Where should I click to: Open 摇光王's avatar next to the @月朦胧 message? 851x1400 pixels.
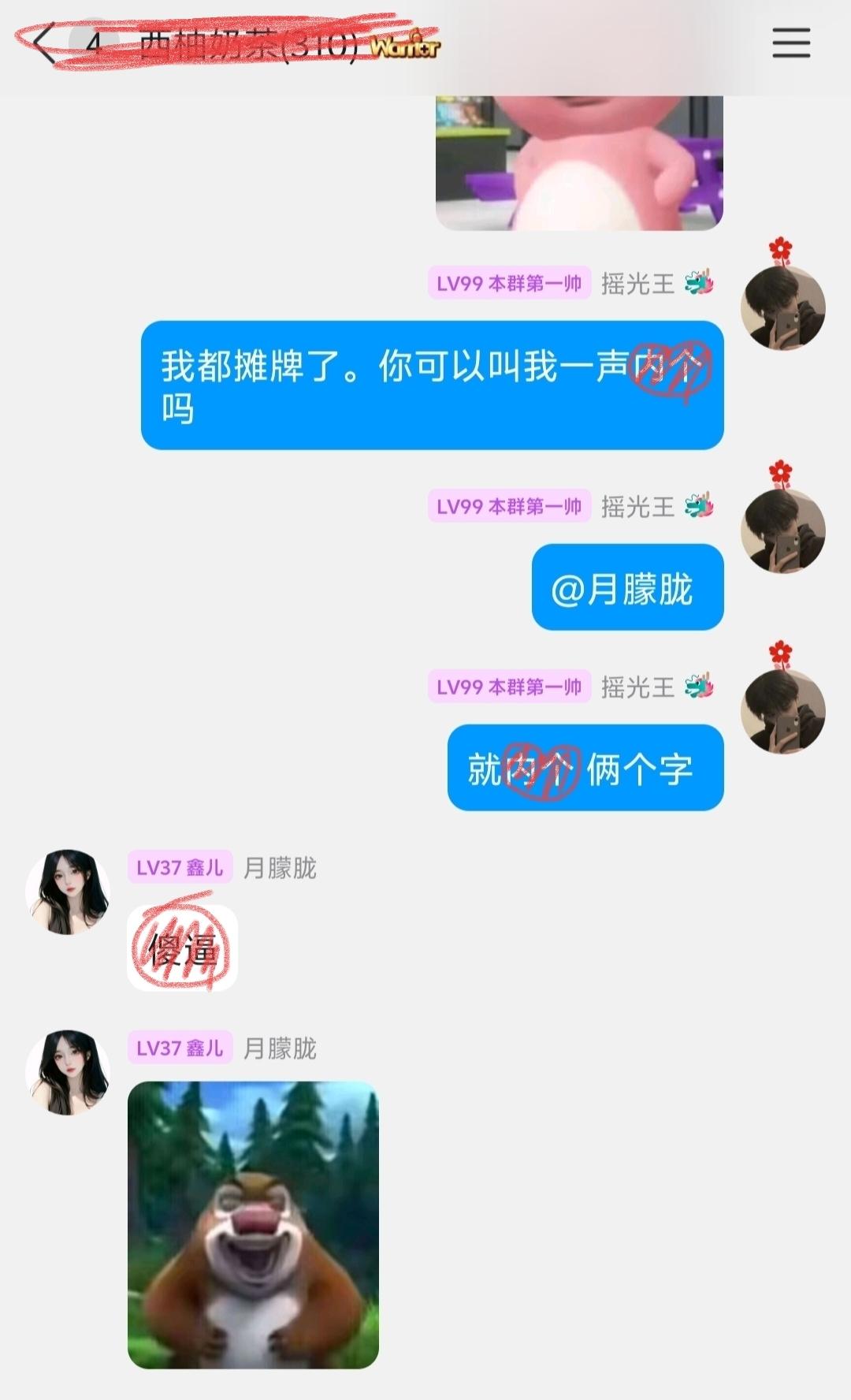point(782,531)
